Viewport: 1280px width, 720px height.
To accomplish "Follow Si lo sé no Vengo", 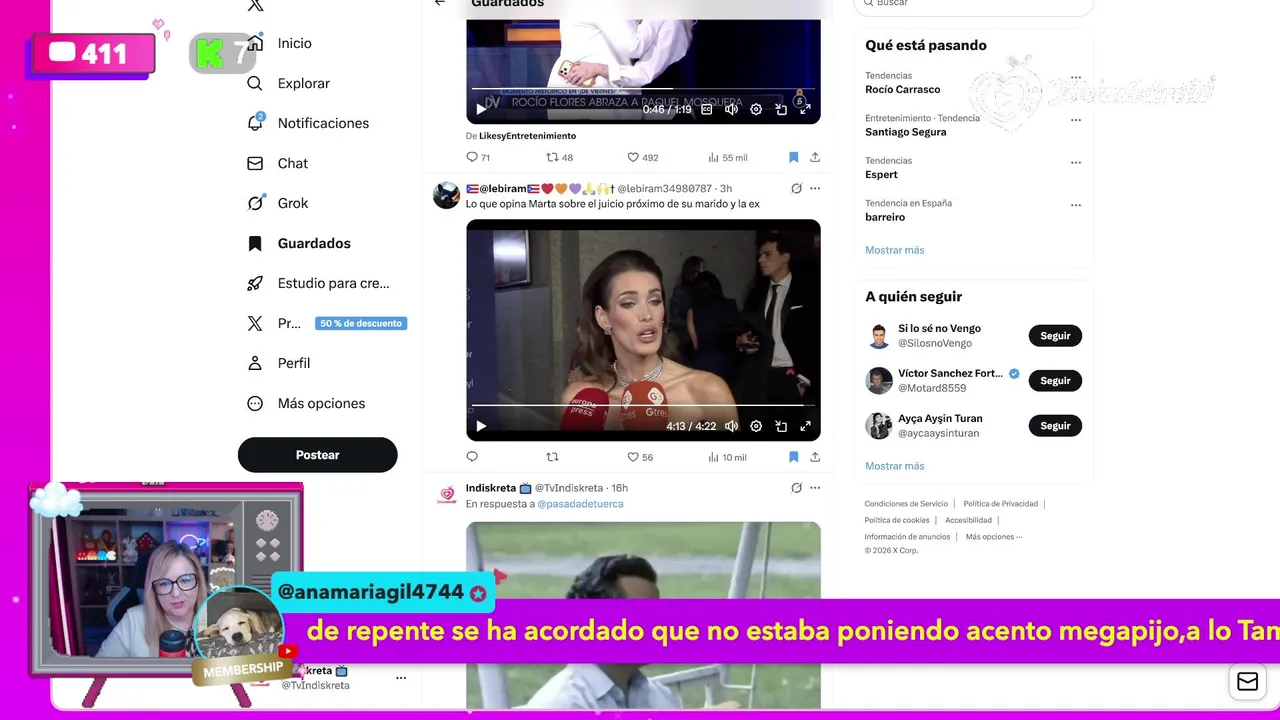I will (1054, 336).
